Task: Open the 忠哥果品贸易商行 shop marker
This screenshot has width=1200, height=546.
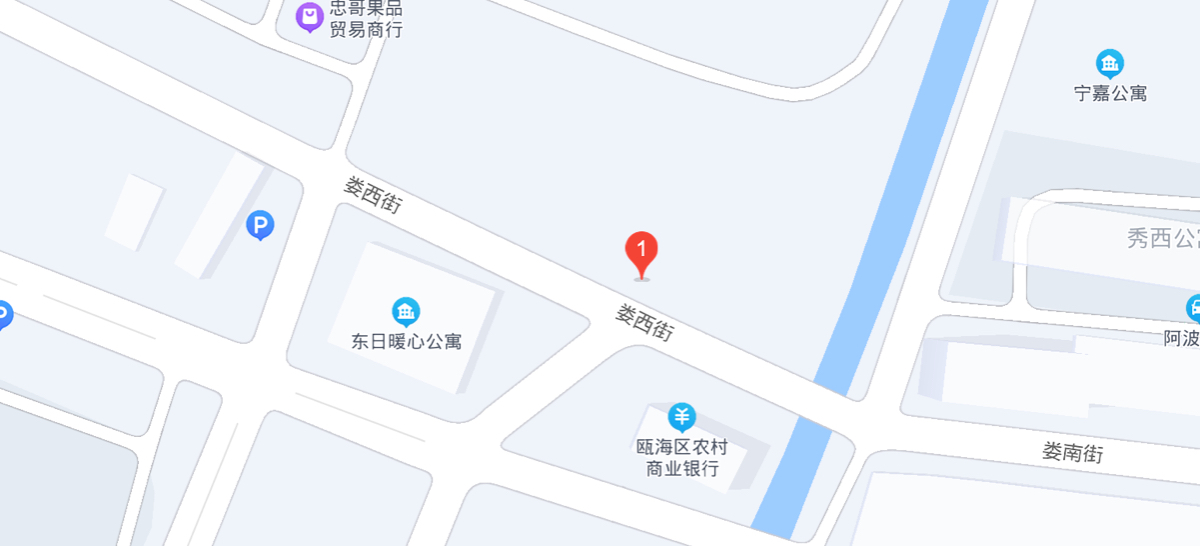Action: point(310,16)
